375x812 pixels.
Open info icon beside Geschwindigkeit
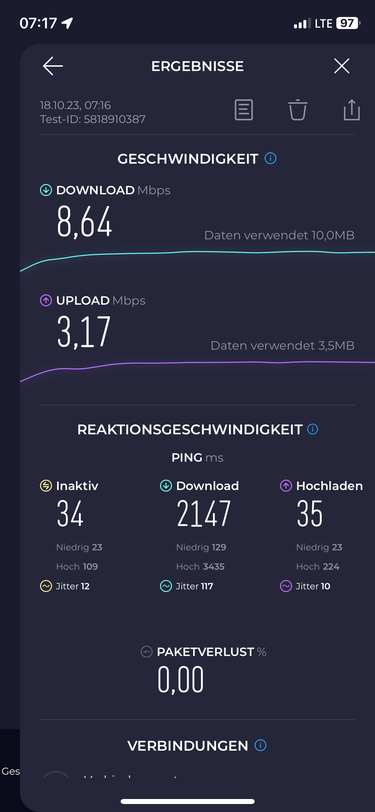[270, 158]
